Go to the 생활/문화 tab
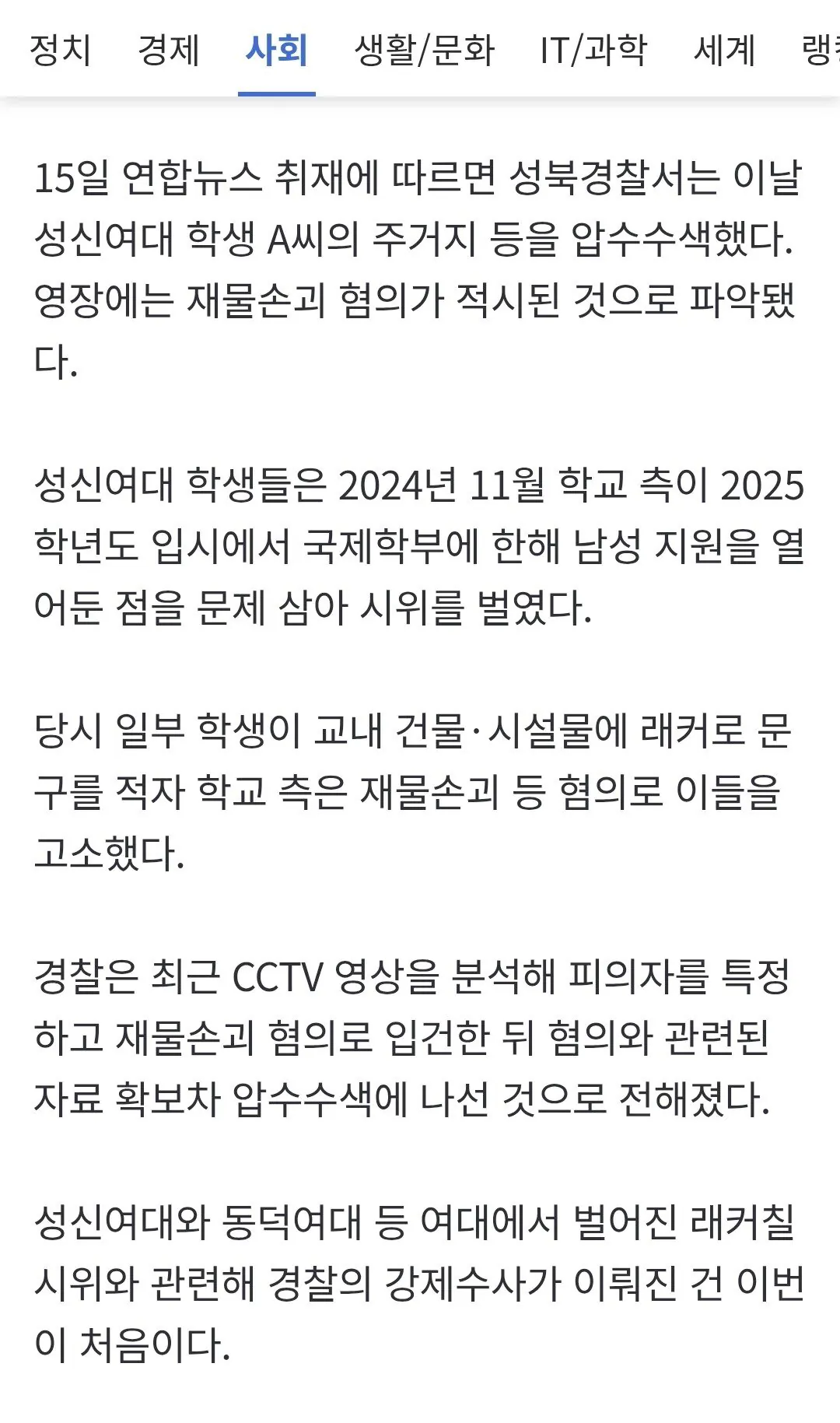The image size is (840, 1423). coord(424,51)
